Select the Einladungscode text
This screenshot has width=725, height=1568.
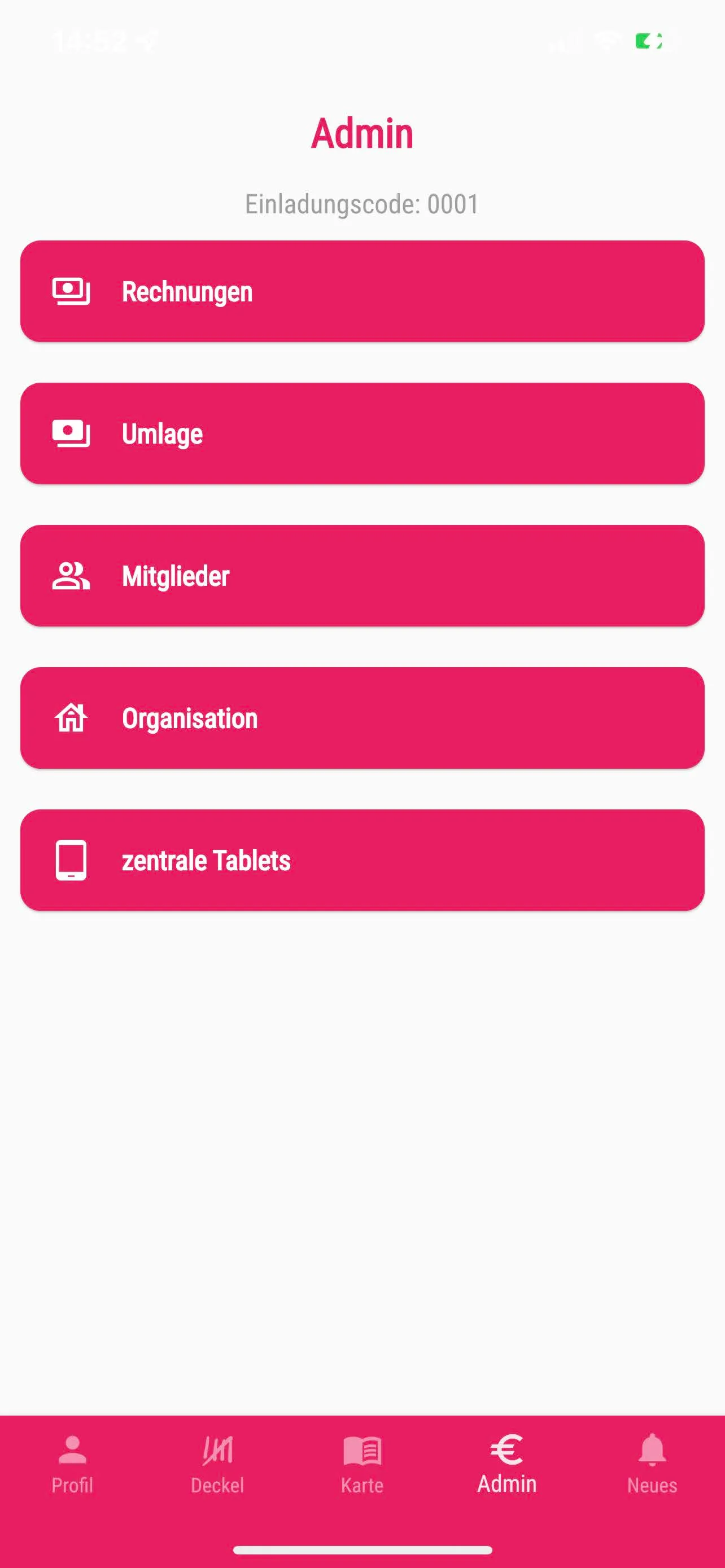click(x=362, y=204)
